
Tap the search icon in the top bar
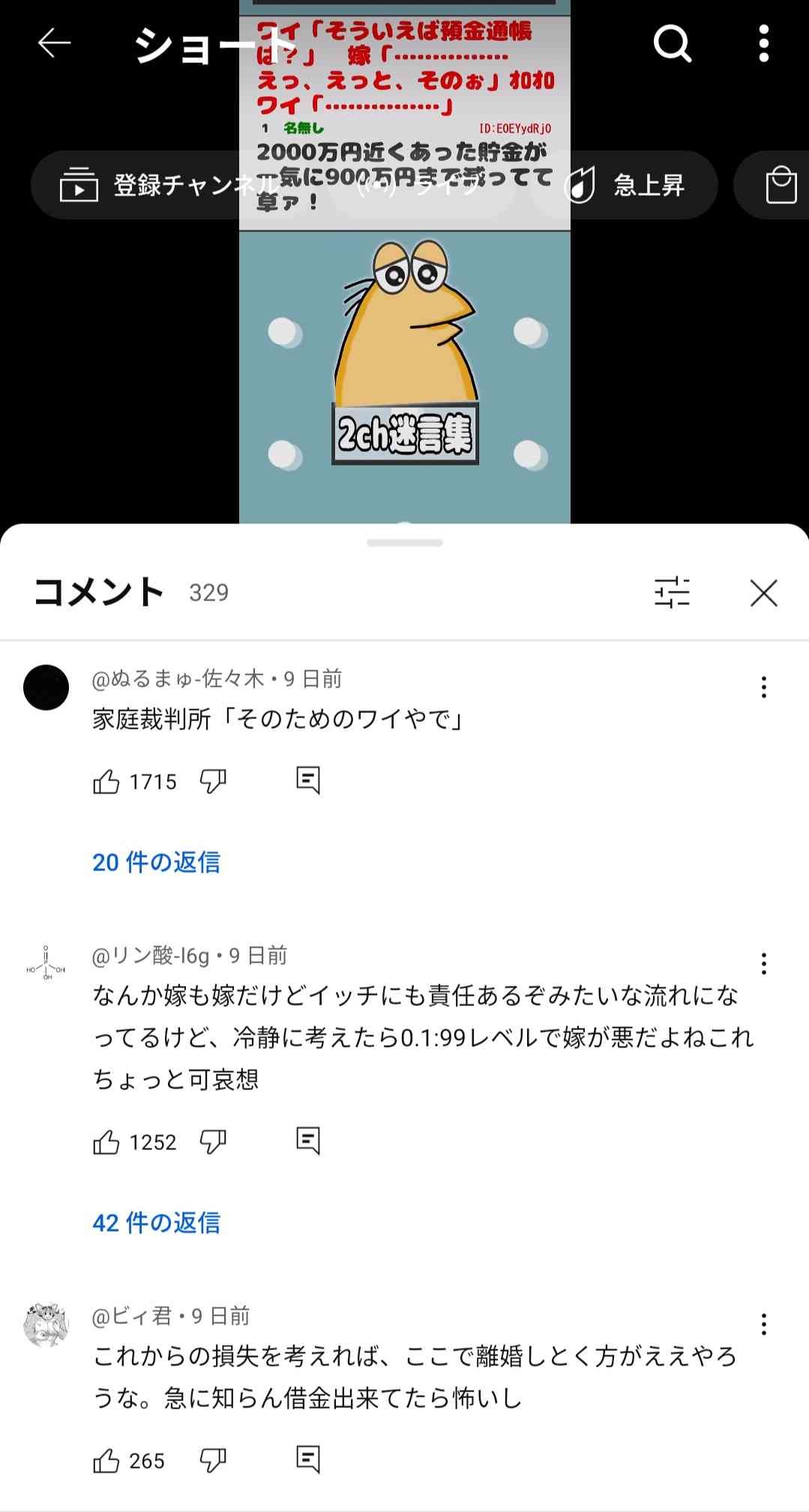click(x=673, y=45)
